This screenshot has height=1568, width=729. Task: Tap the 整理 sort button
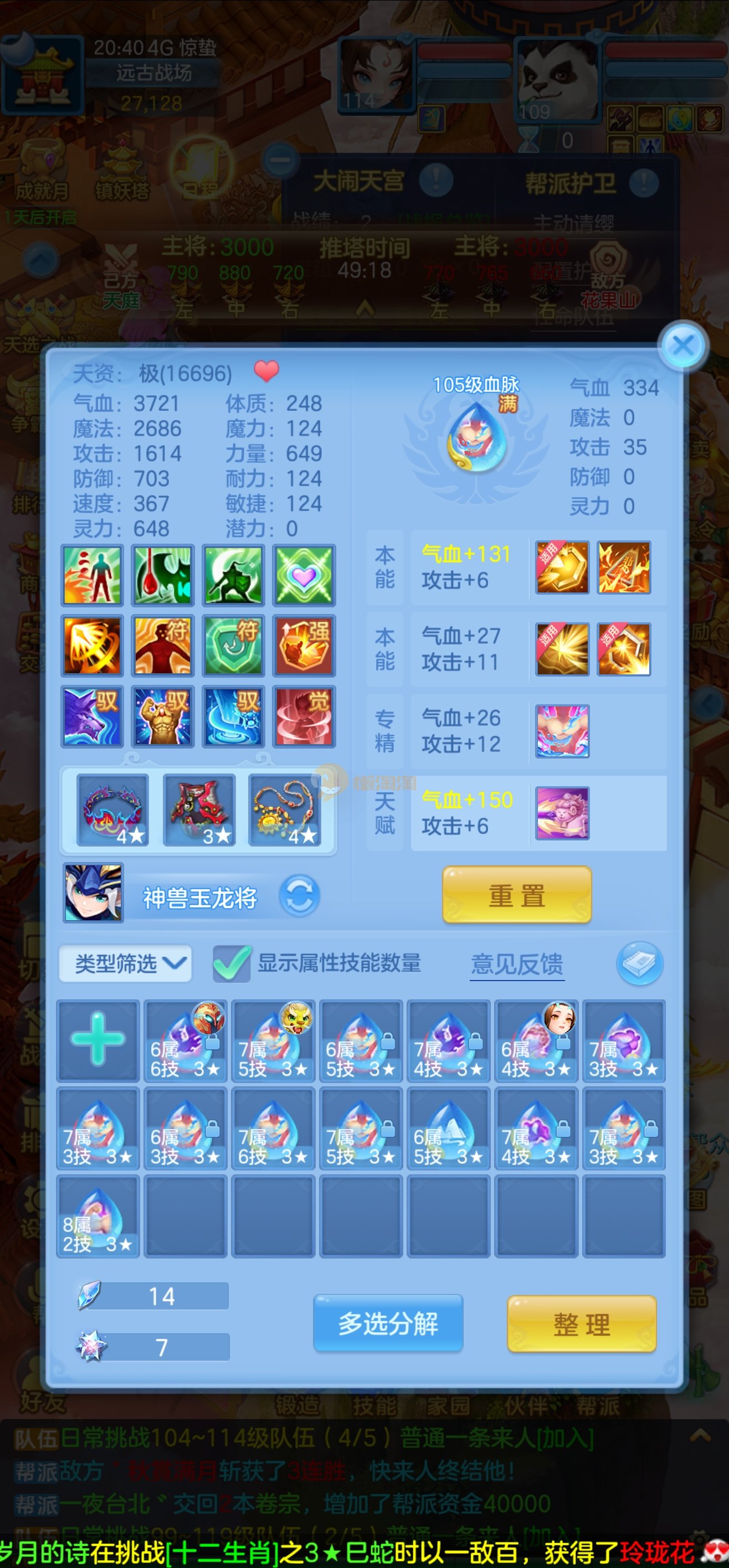tap(581, 1324)
